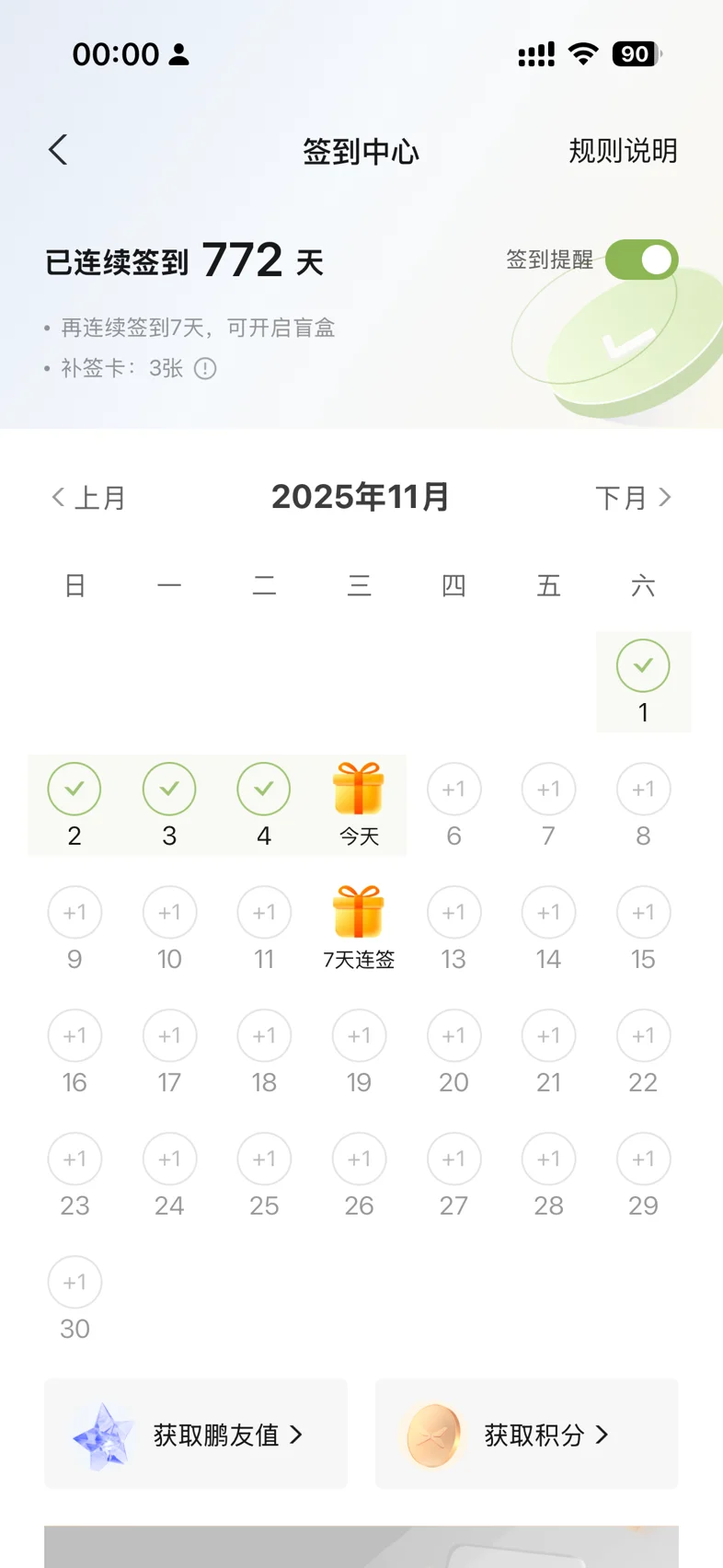Image resolution: width=723 pixels, height=1568 pixels.
Task: Open 获取鹏友值 card
Action: coord(196,1434)
